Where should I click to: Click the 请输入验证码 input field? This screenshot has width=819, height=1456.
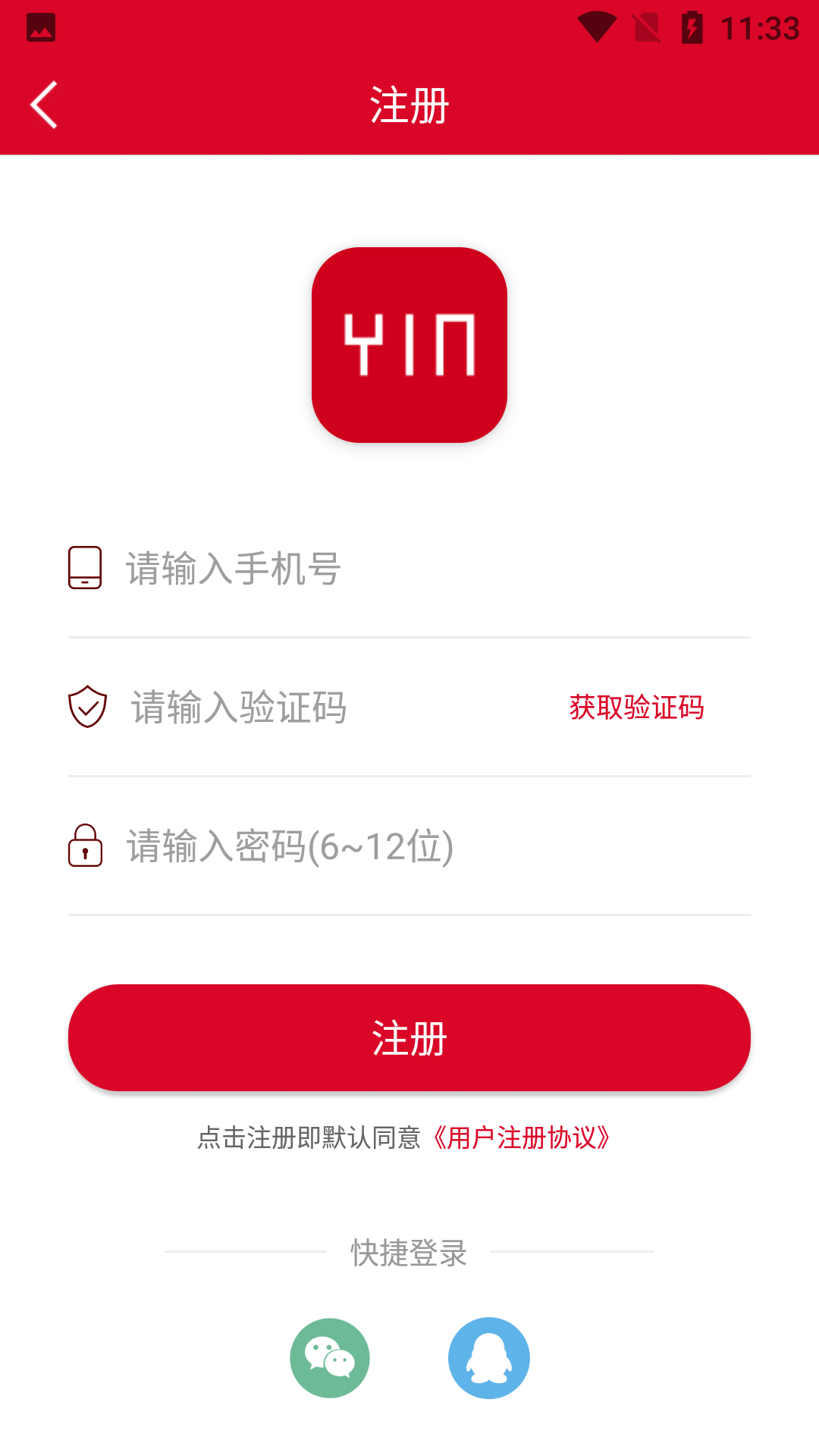coord(303,707)
